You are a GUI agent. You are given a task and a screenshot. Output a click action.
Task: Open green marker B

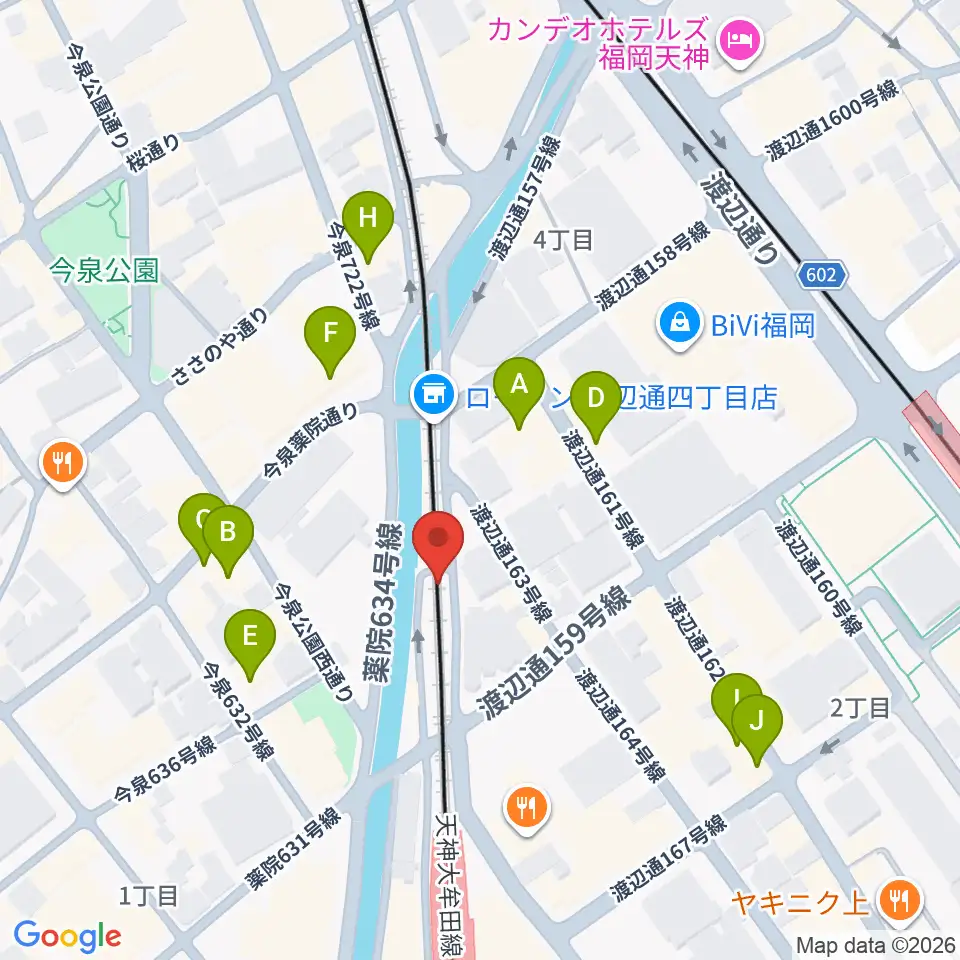pos(228,538)
